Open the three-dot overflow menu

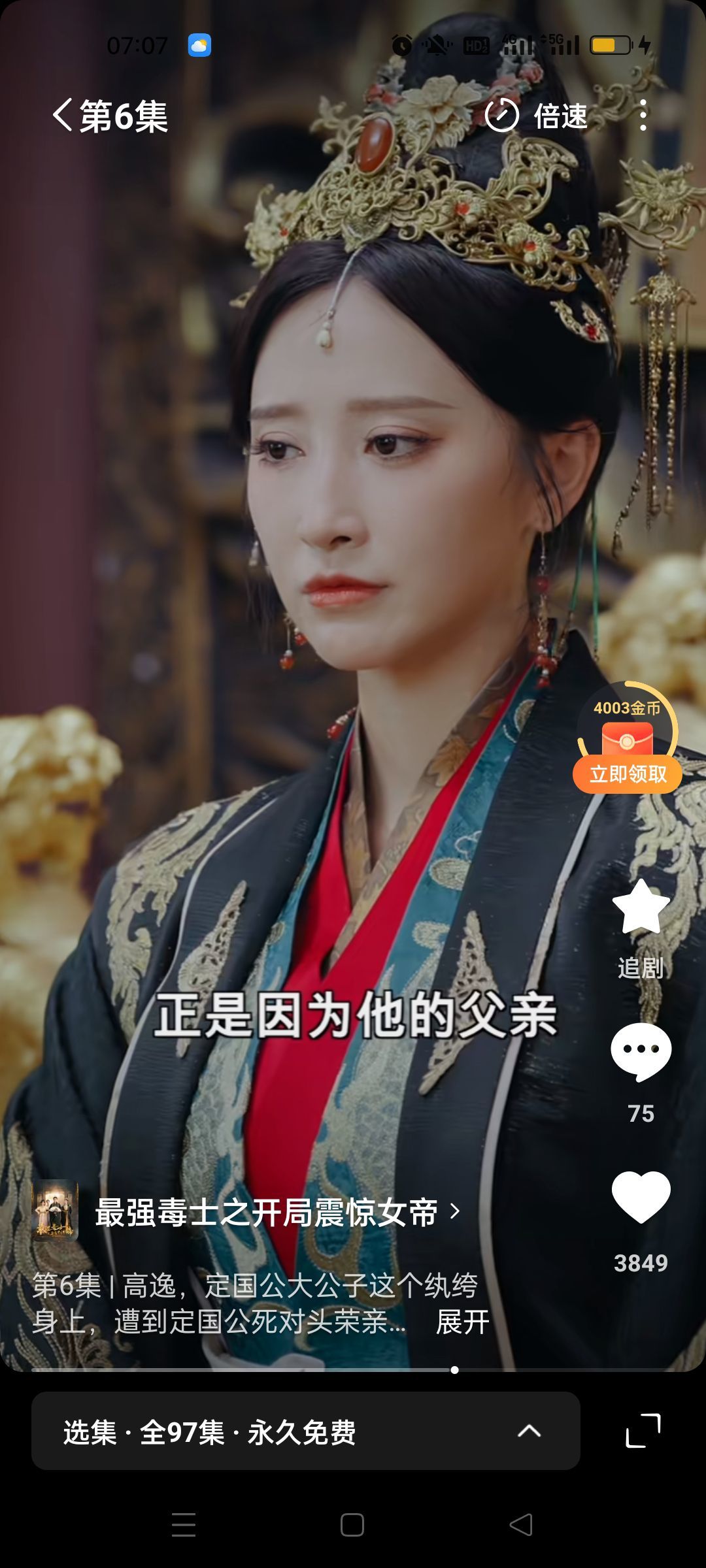[x=643, y=116]
